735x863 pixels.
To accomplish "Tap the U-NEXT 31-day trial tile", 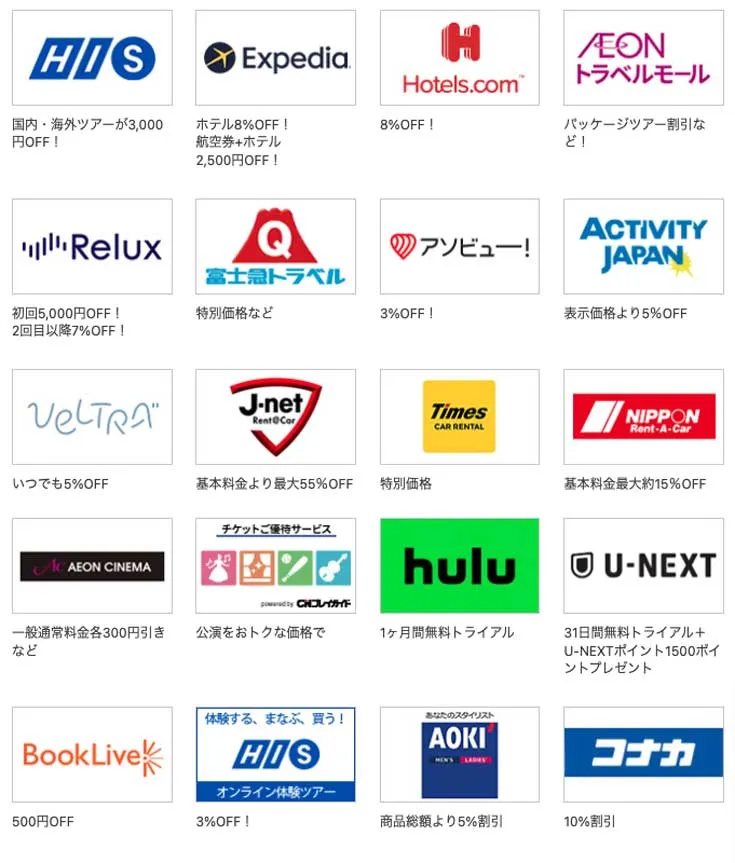I will click(x=643, y=565).
